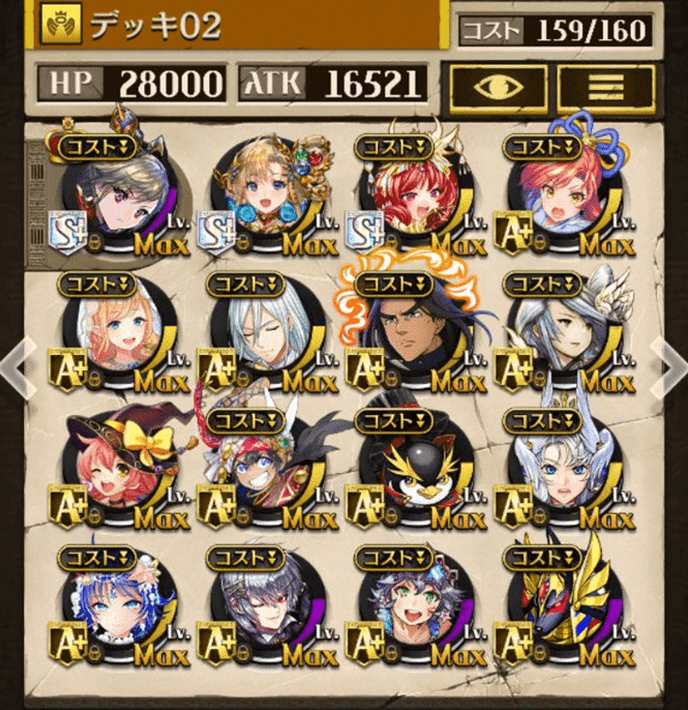Open the three-line list menu button

606,87
